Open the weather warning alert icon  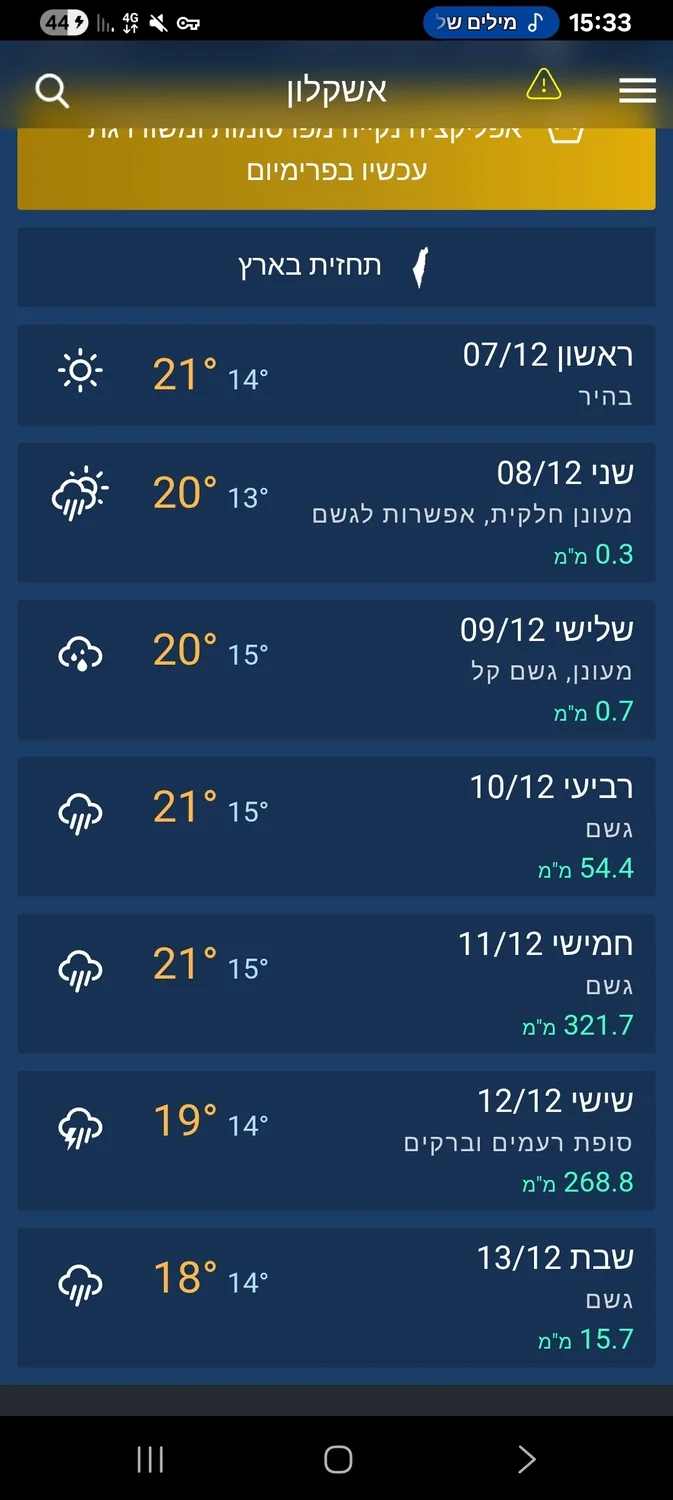coord(543,85)
